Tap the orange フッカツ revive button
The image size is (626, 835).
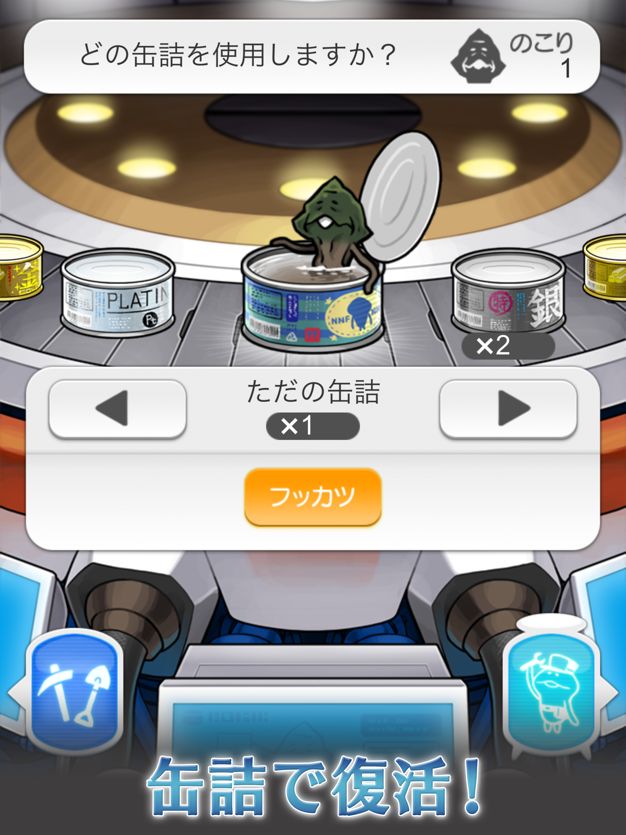coord(313,497)
